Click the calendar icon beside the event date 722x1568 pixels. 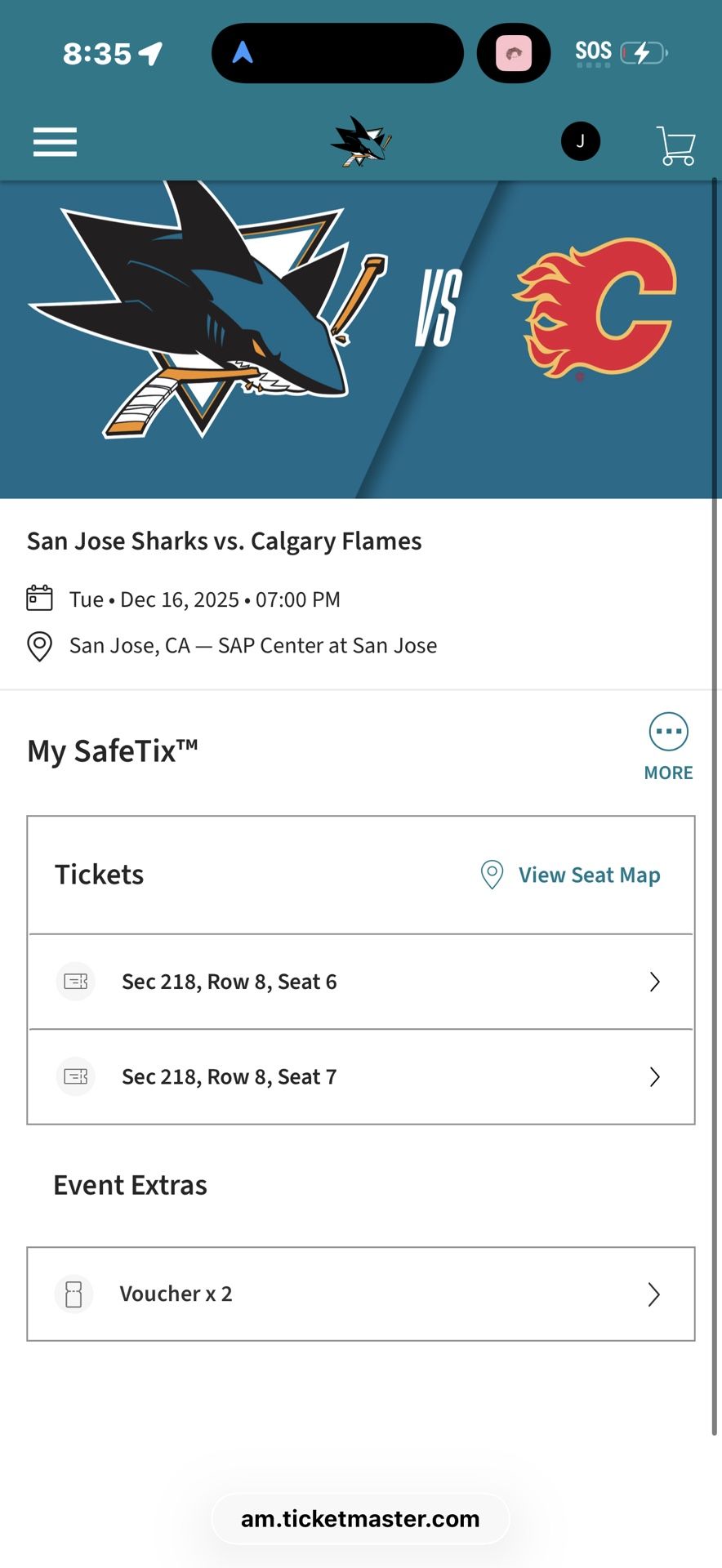[x=38, y=599]
